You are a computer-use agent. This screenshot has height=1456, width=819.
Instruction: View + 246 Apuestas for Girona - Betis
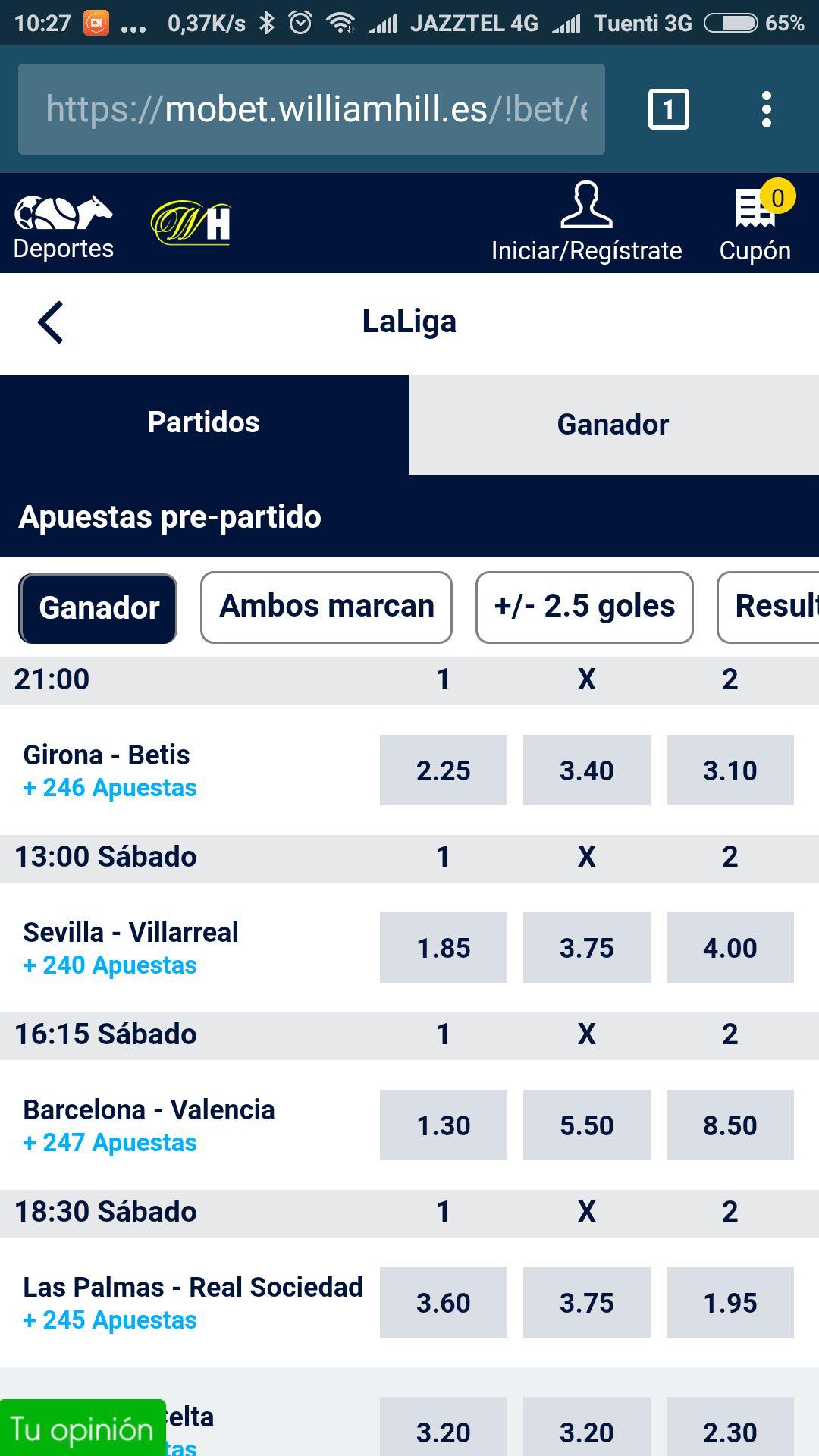[x=110, y=788]
